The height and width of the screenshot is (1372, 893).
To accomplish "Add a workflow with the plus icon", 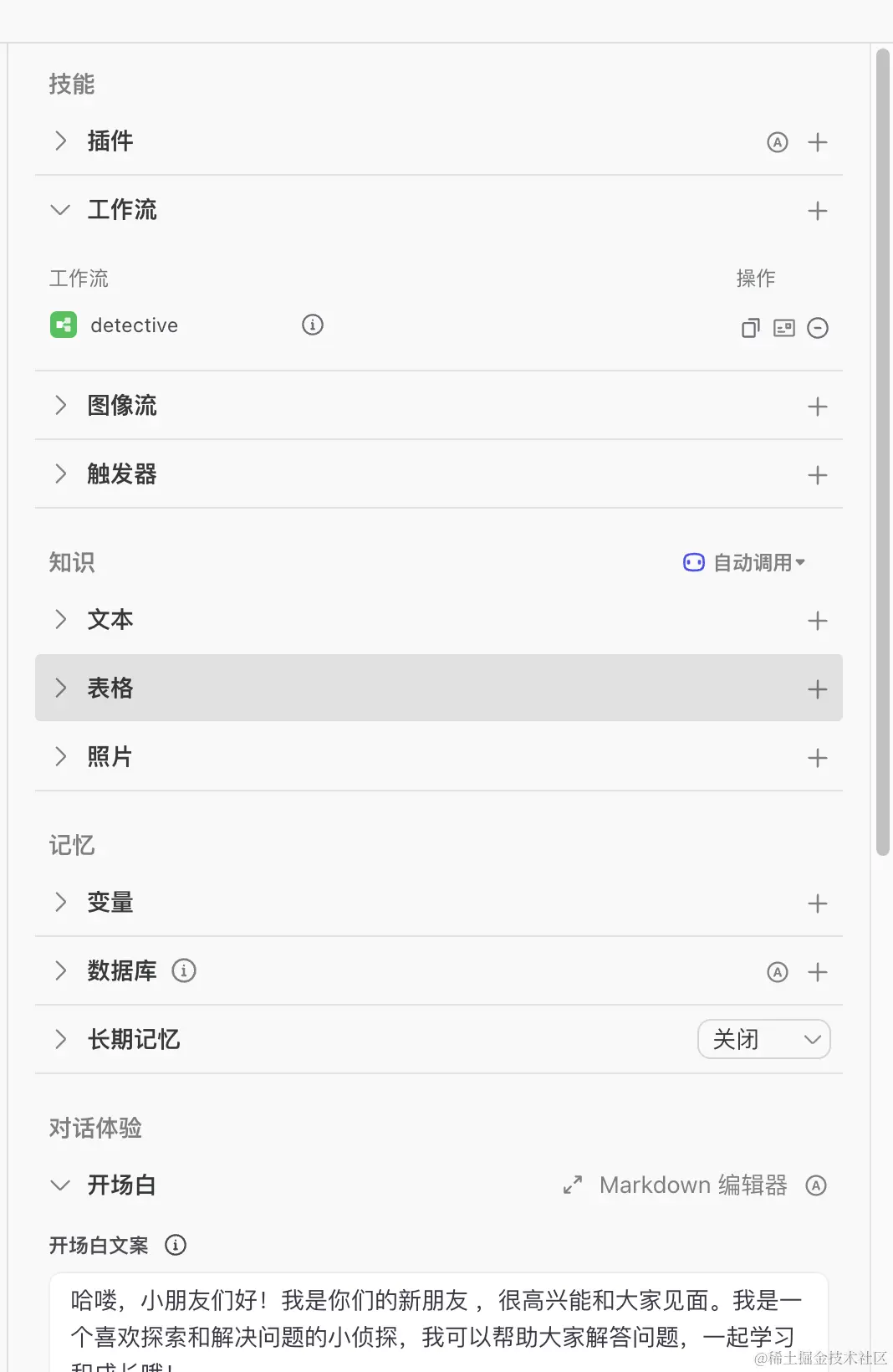I will [x=817, y=211].
